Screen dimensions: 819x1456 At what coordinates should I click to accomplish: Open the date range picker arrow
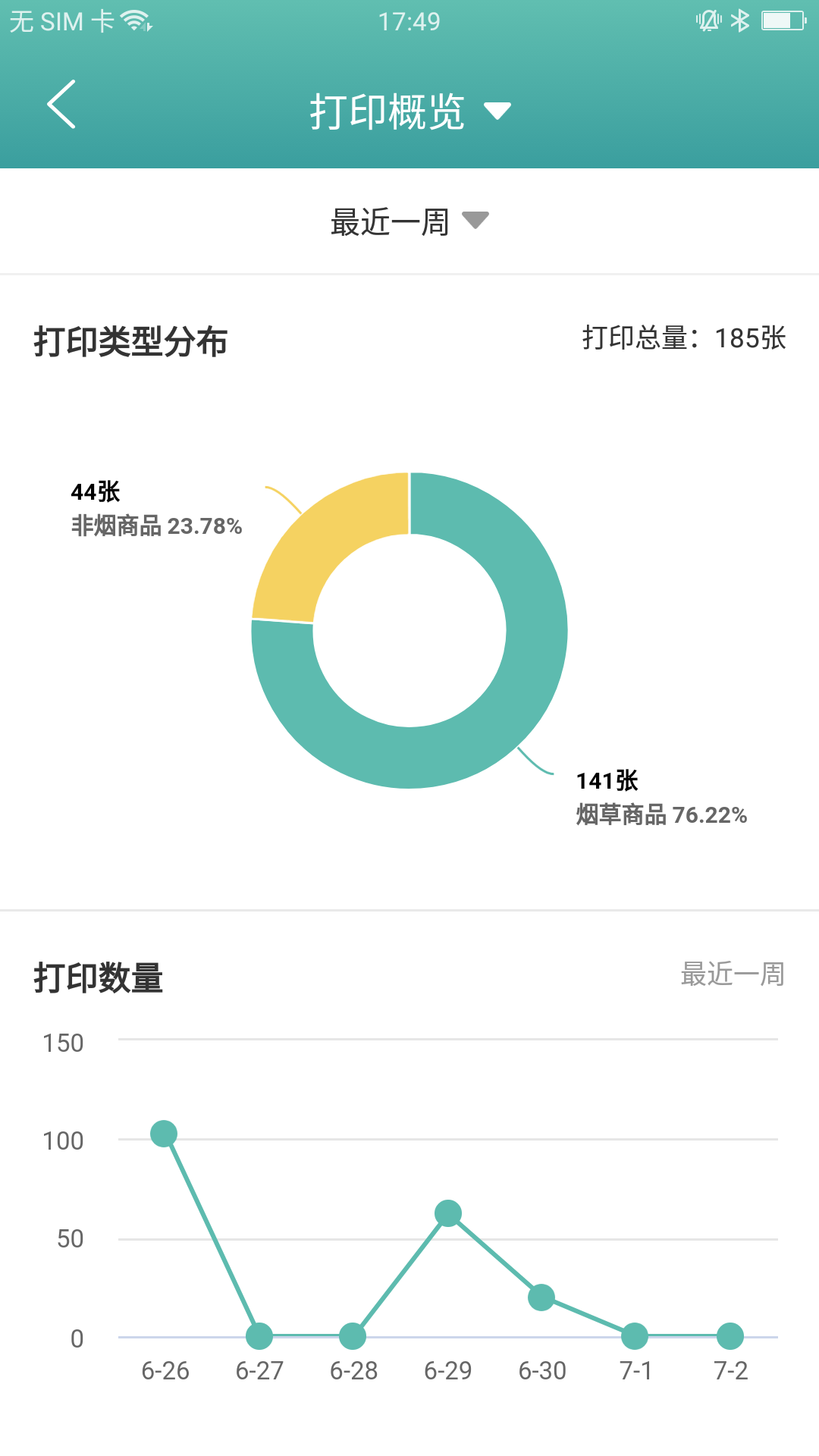(476, 222)
